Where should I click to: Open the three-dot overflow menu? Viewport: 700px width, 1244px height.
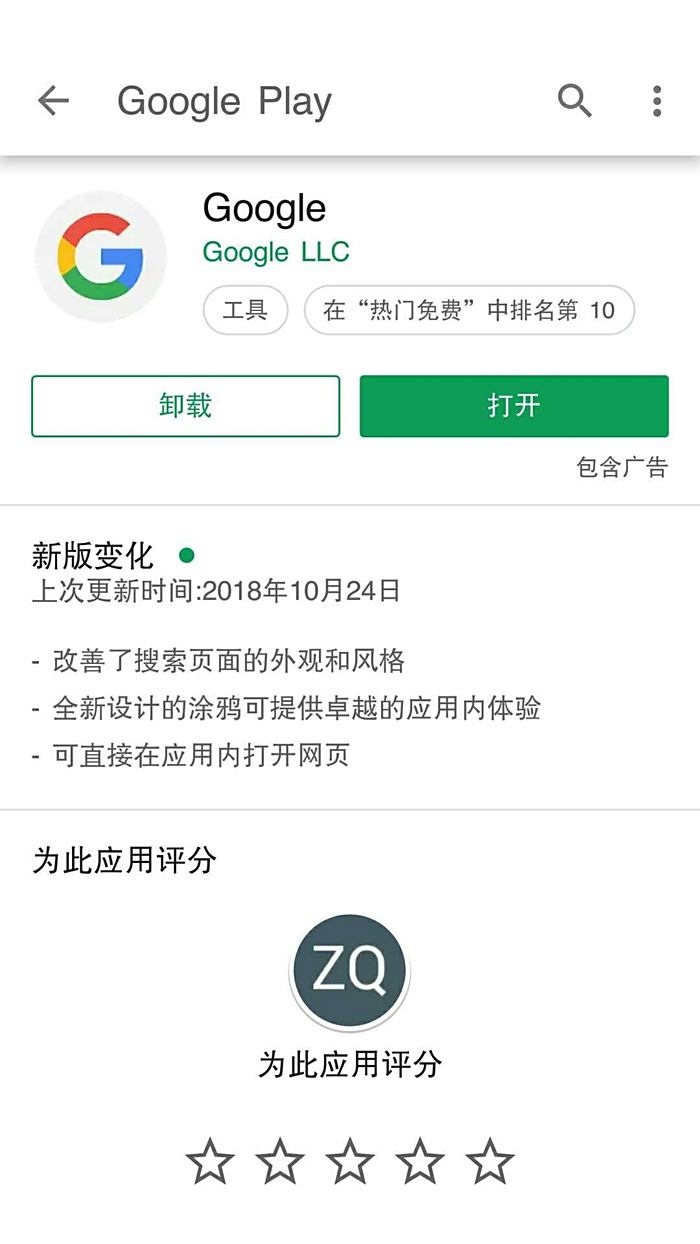click(656, 100)
